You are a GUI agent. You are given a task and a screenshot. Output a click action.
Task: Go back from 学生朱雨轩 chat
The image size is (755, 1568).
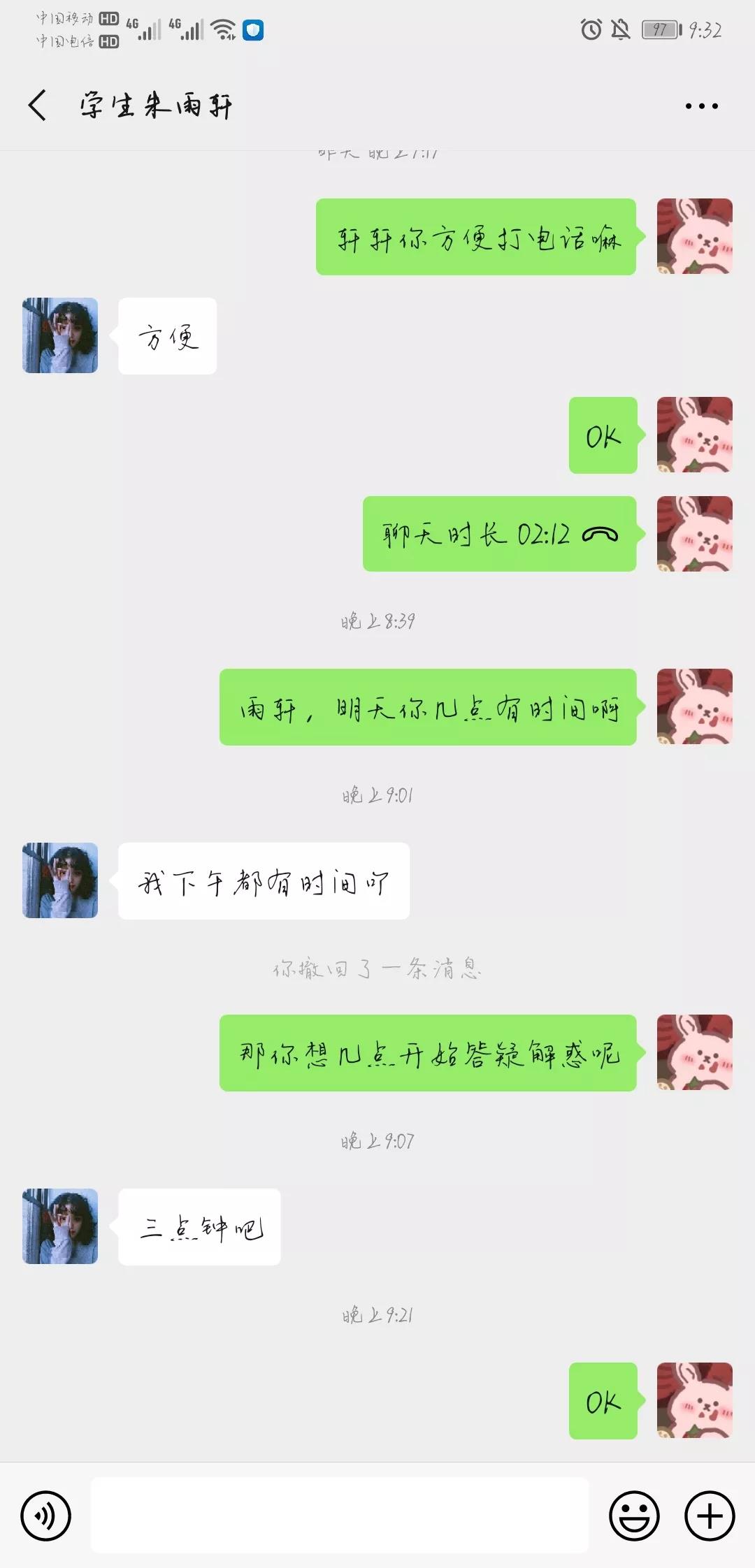38,106
